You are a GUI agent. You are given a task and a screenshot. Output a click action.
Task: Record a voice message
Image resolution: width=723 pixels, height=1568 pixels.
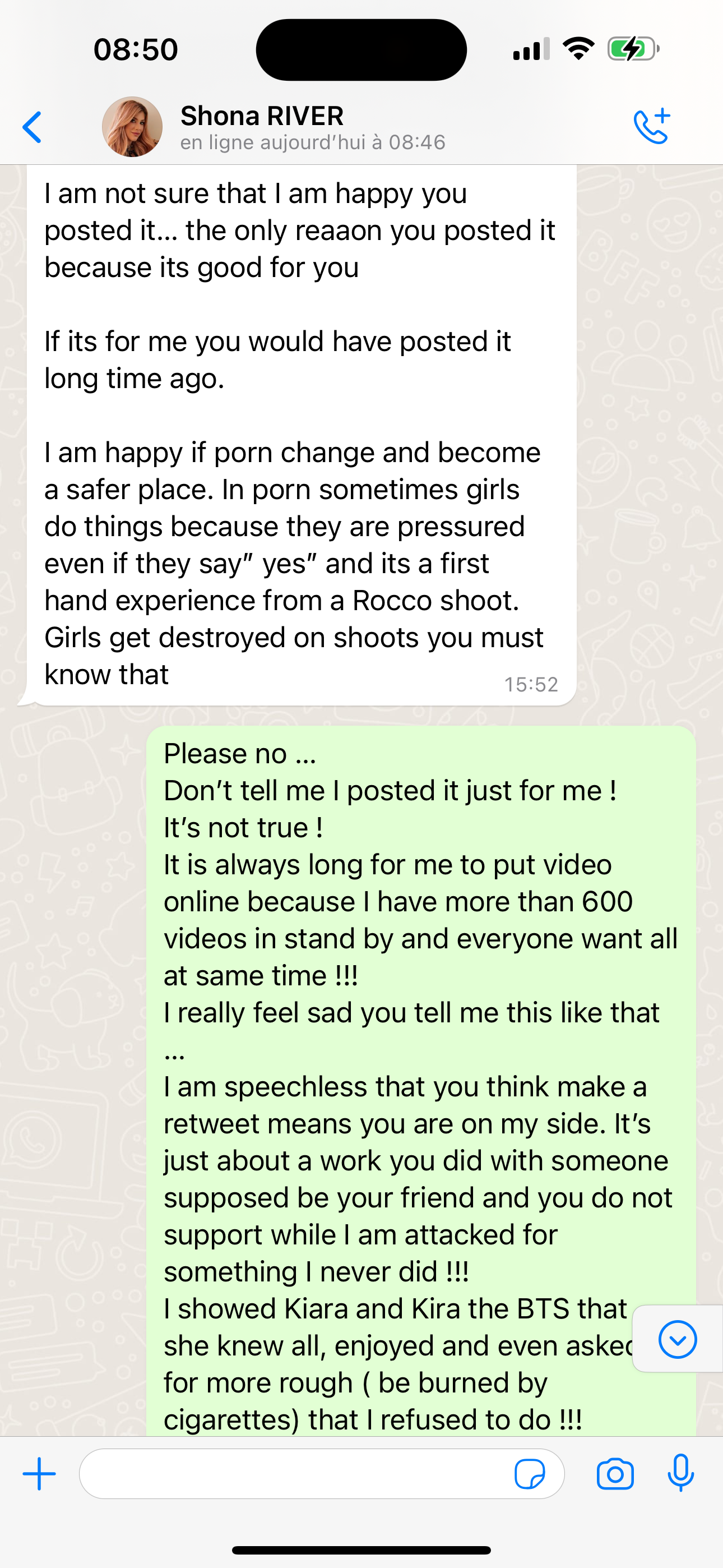point(680,1474)
